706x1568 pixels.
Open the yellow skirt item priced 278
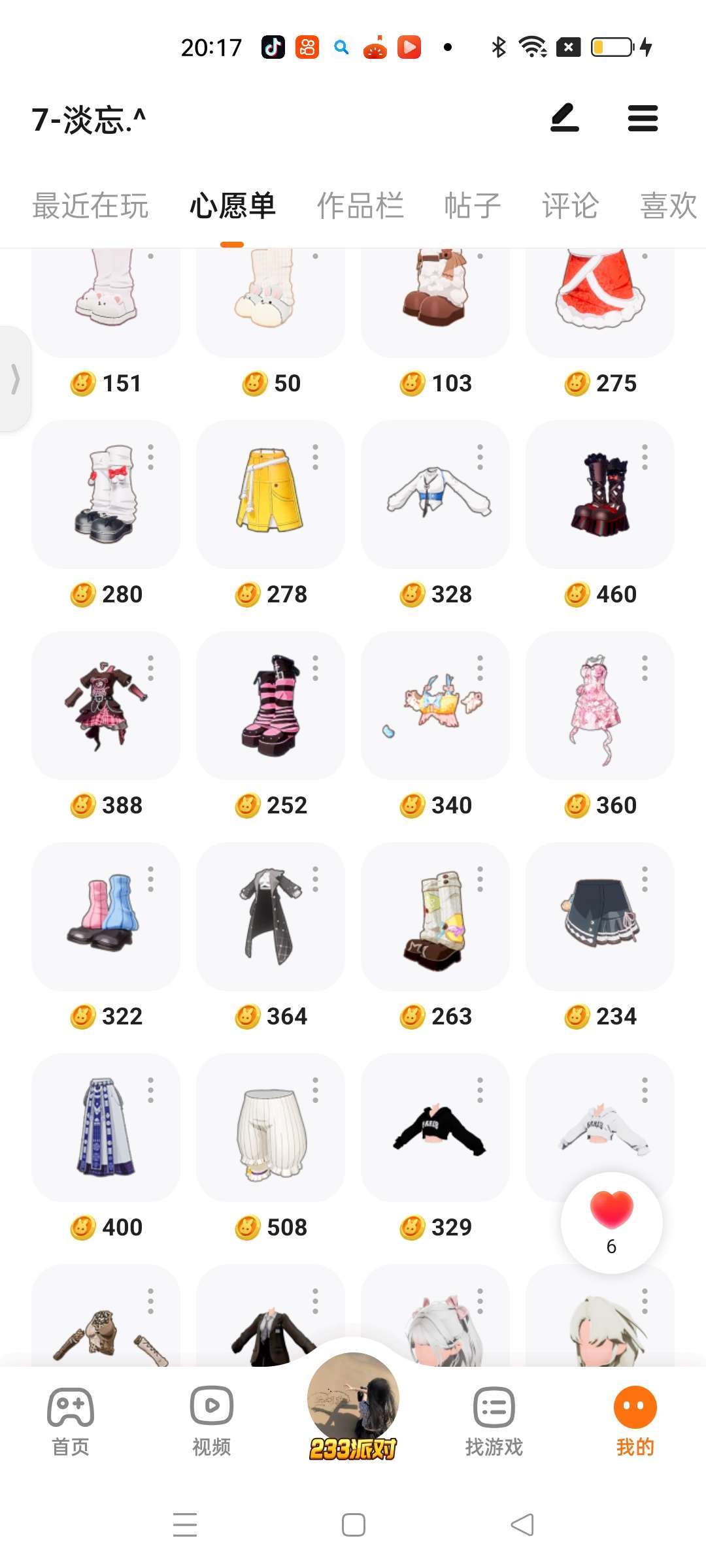(270, 494)
